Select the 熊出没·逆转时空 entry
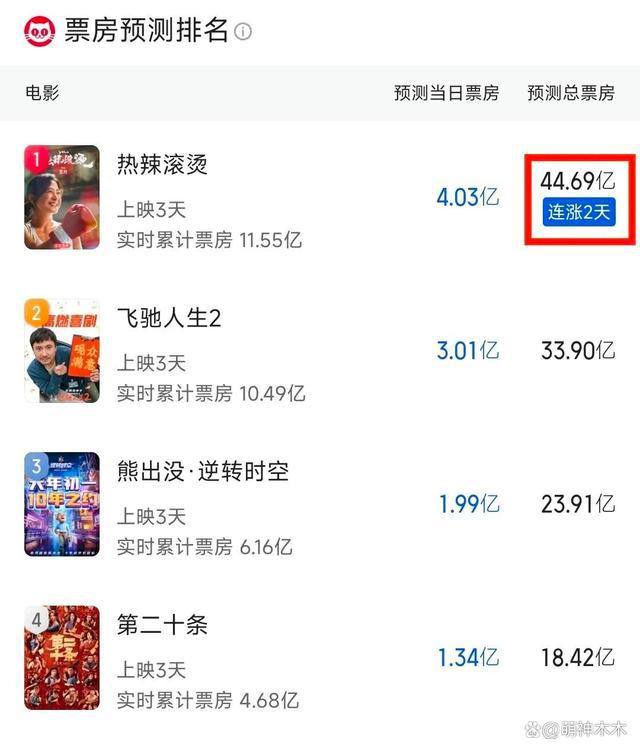The width and height of the screenshot is (640, 752). click(x=202, y=471)
